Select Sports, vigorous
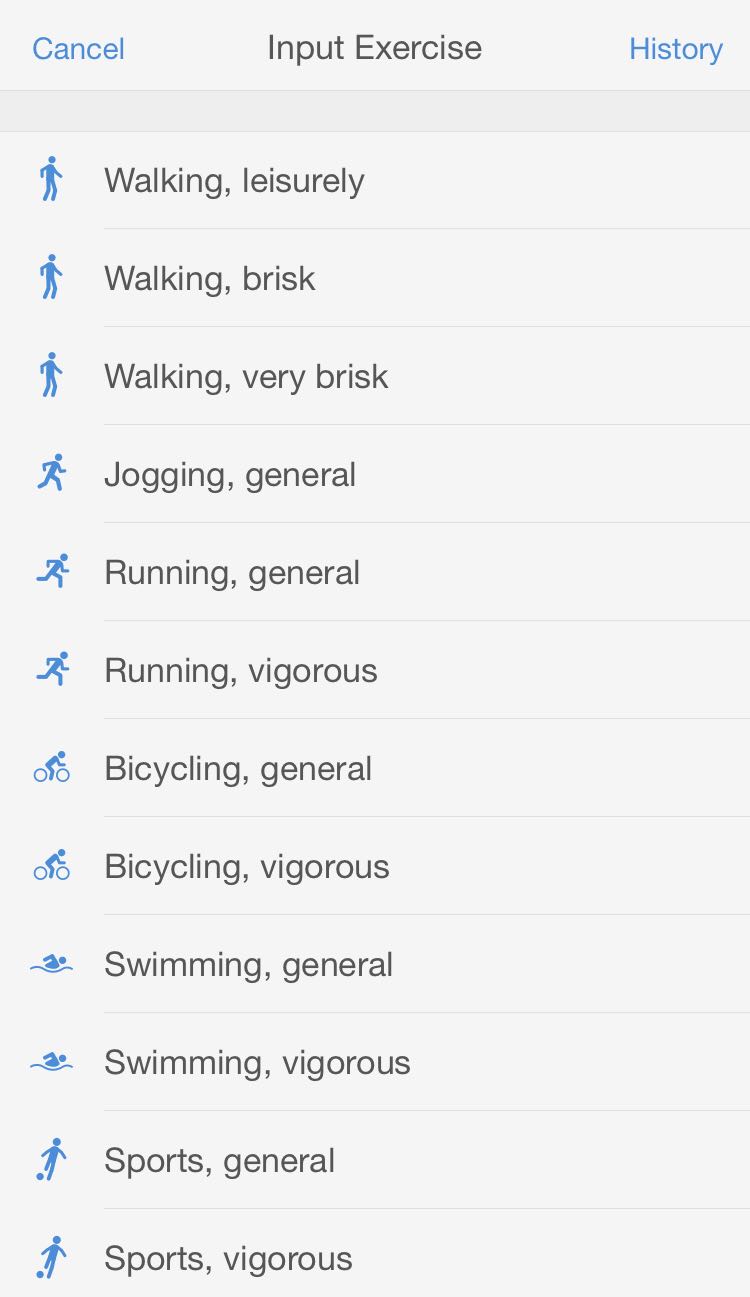 [375, 1254]
